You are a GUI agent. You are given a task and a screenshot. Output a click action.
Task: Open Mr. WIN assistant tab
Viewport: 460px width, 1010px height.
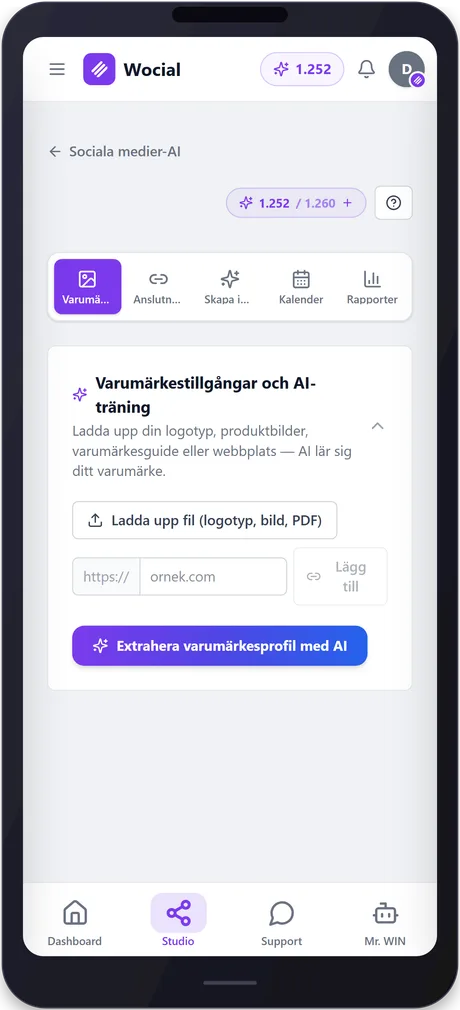point(385,922)
